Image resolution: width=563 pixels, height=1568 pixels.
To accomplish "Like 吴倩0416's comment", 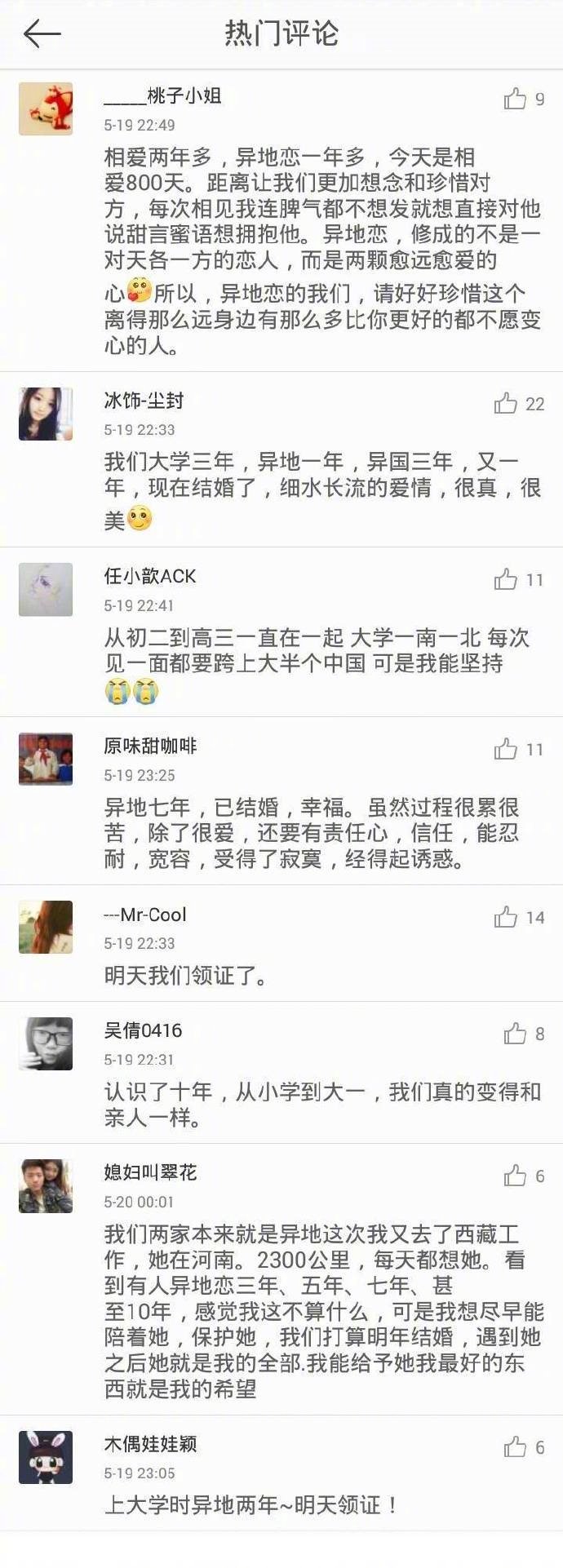I will 515,1034.
